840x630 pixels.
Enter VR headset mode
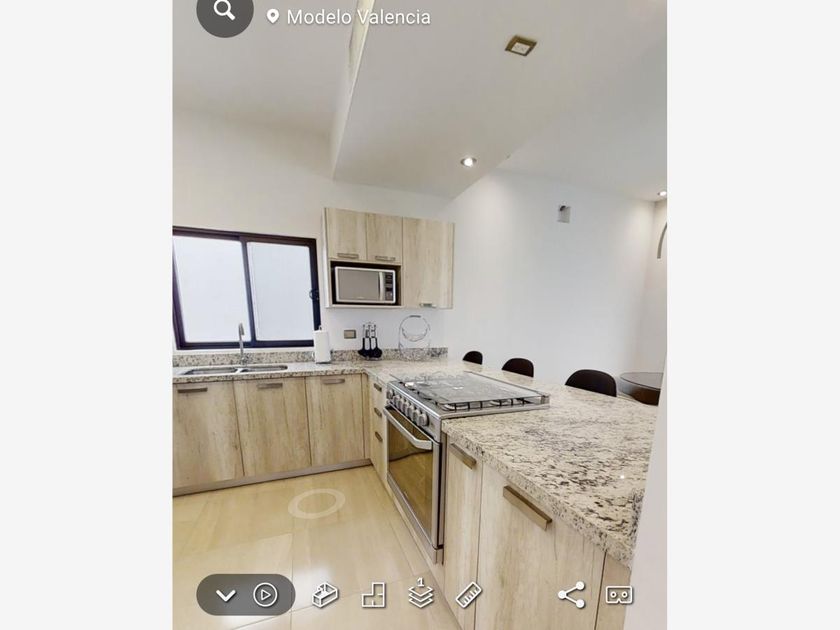coord(619,595)
